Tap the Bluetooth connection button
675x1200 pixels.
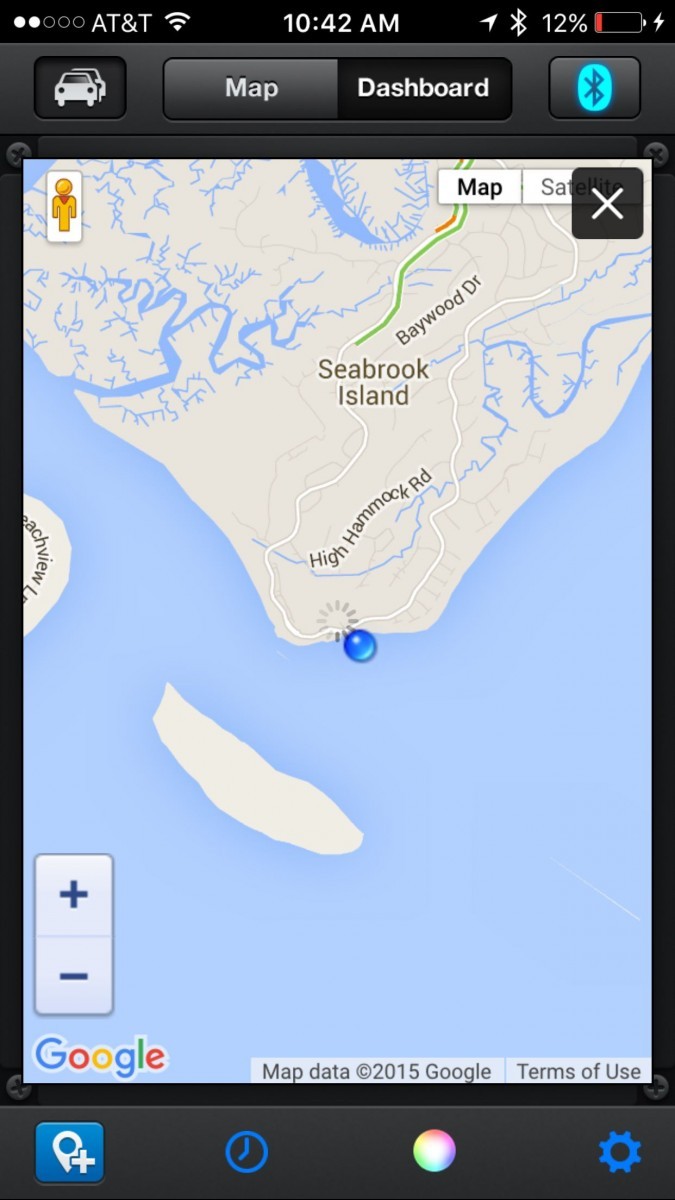(594, 88)
